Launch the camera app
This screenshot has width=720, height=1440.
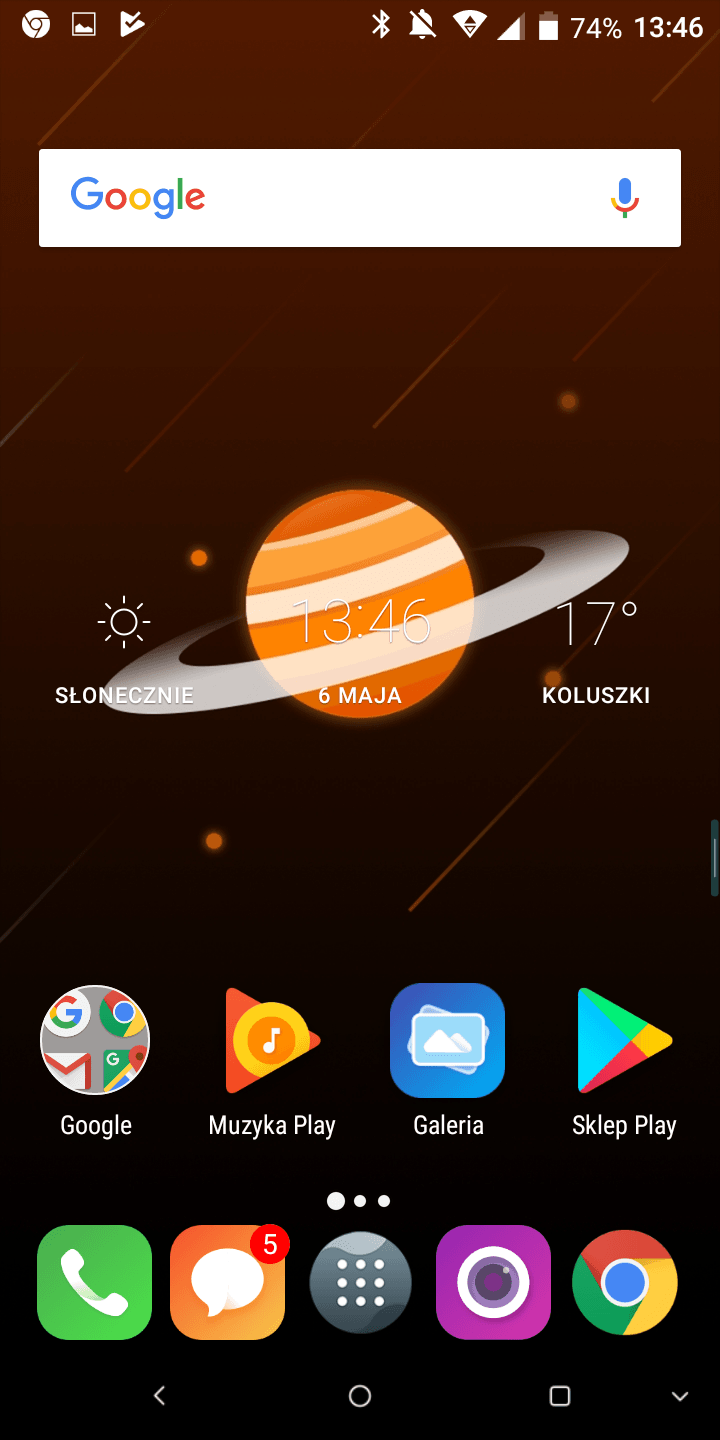point(493,1282)
